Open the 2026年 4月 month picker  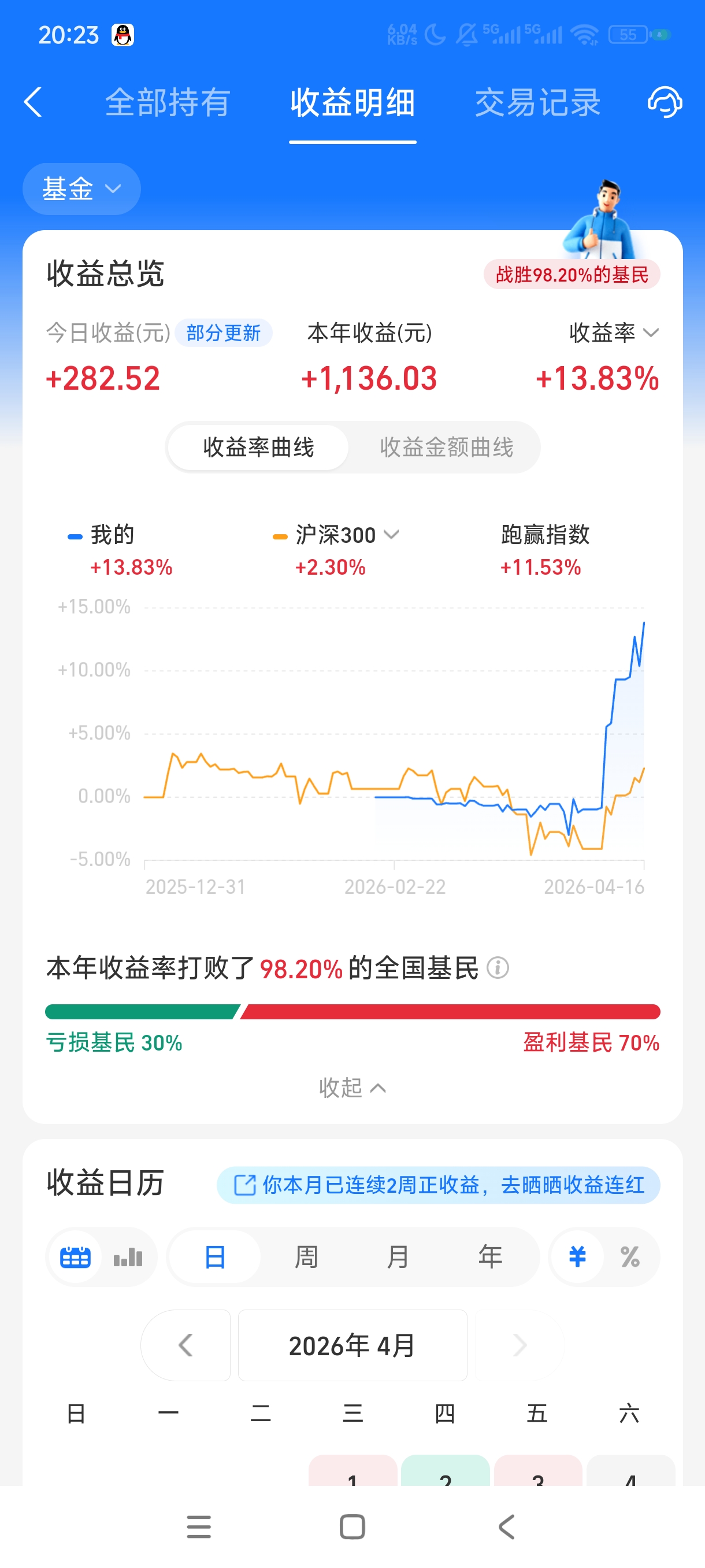pos(352,1345)
